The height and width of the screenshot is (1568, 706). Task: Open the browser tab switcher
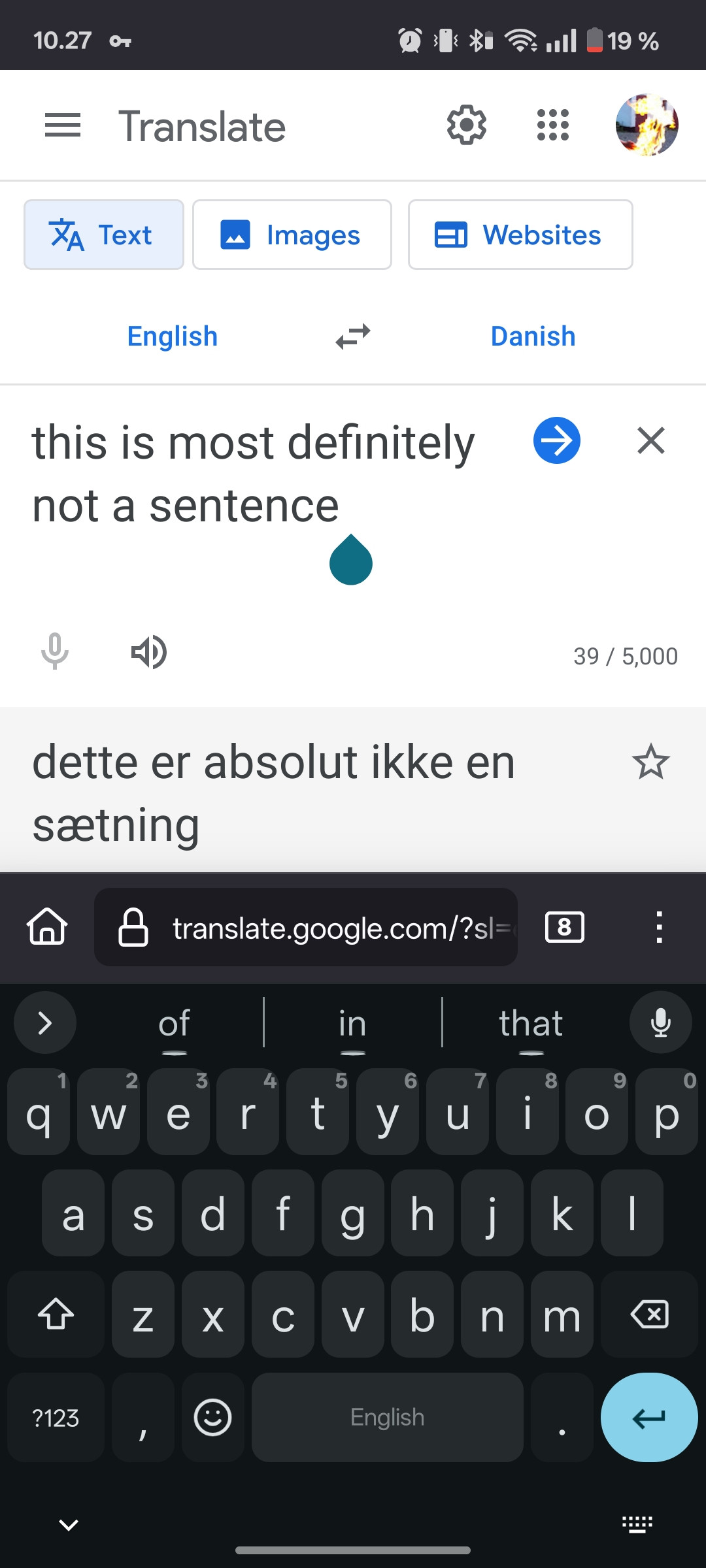pyautogui.click(x=565, y=927)
